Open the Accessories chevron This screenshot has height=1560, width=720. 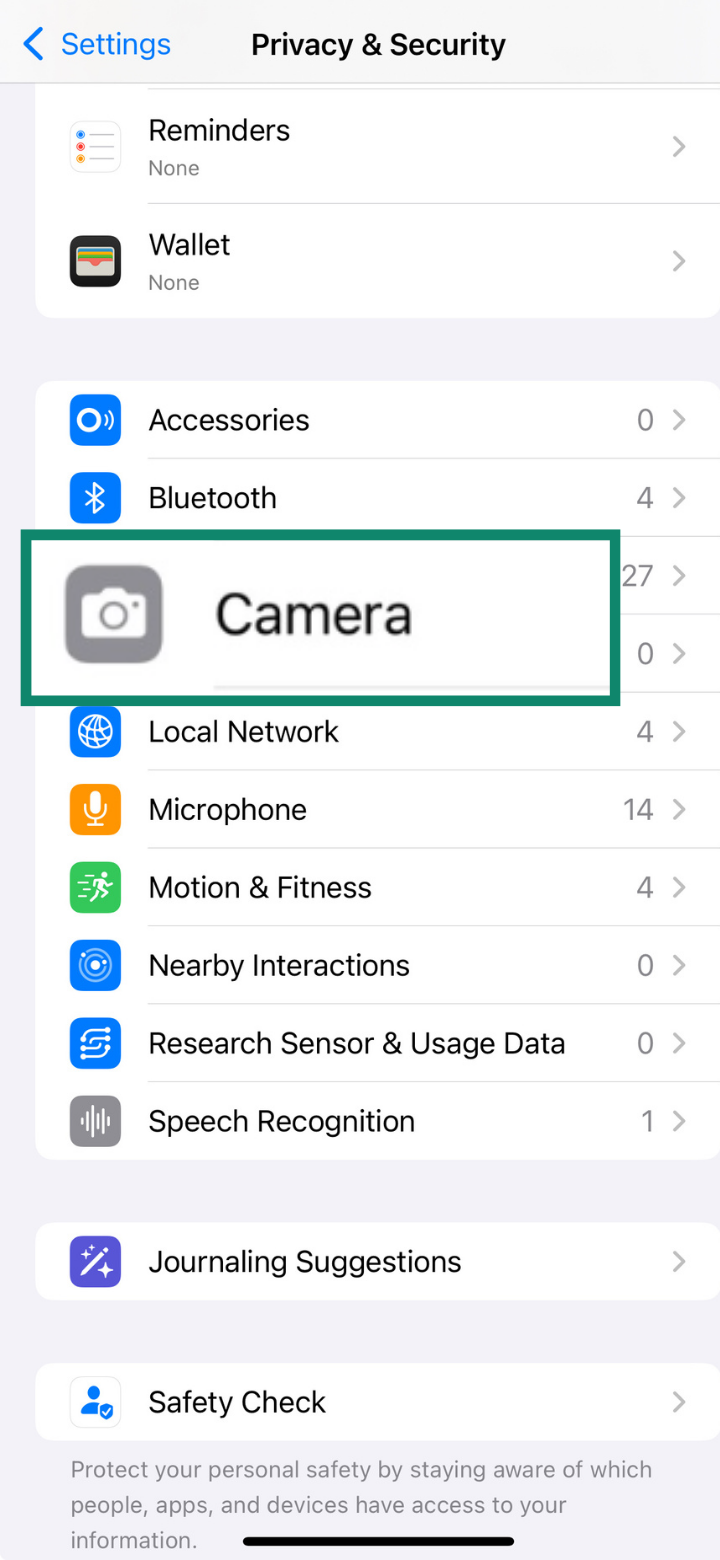(x=679, y=419)
